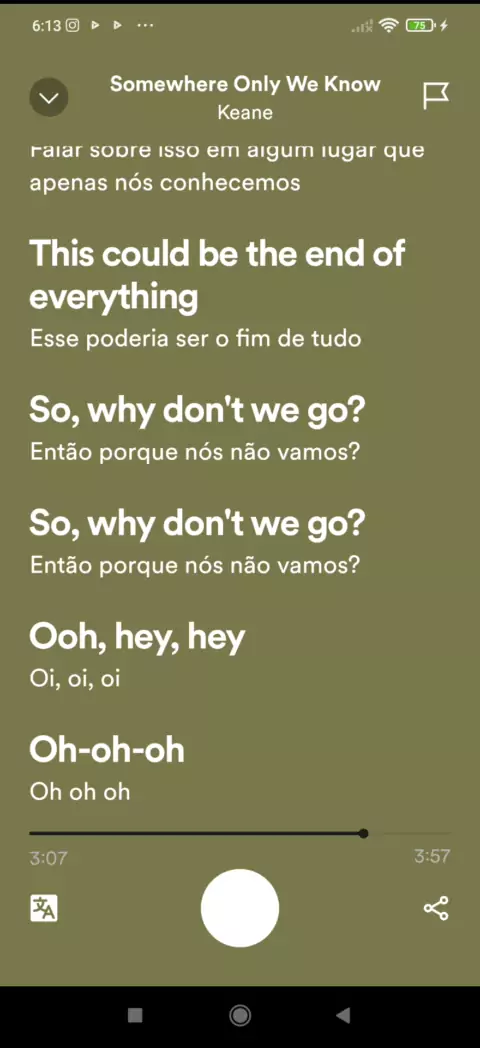Open recent apps with the square button

pos(135,1016)
